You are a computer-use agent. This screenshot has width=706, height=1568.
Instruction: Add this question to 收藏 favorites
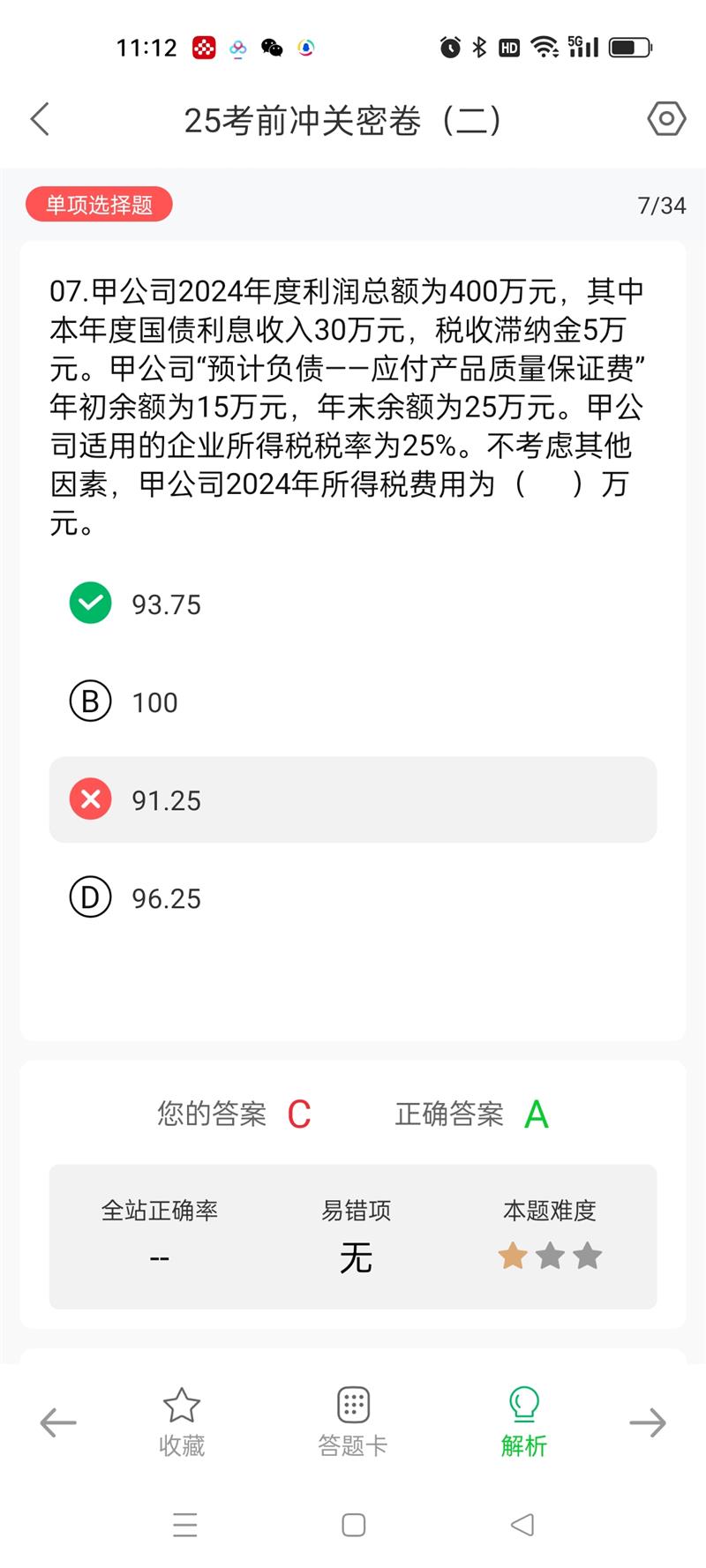click(182, 1422)
